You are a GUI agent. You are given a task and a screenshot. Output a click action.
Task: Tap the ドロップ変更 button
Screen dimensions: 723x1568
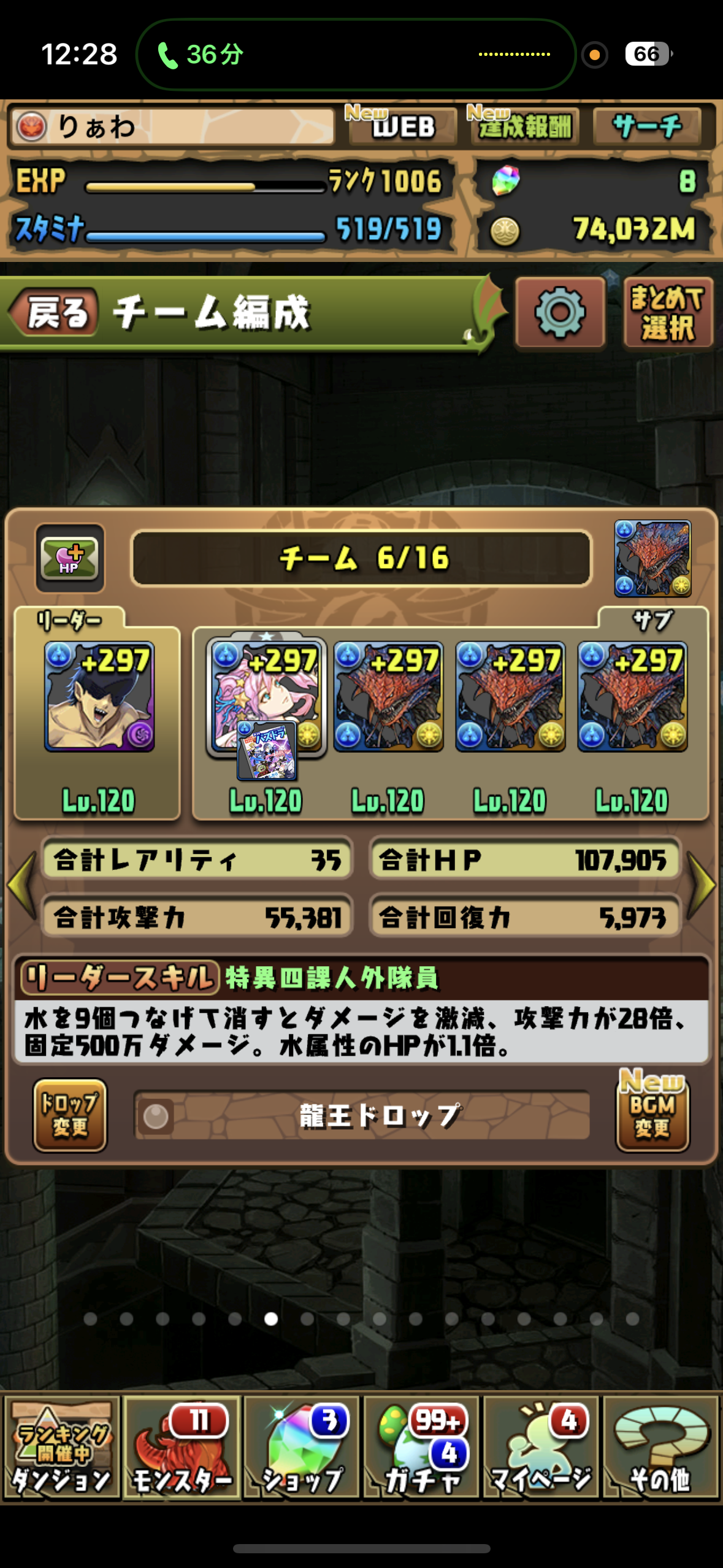click(70, 1115)
